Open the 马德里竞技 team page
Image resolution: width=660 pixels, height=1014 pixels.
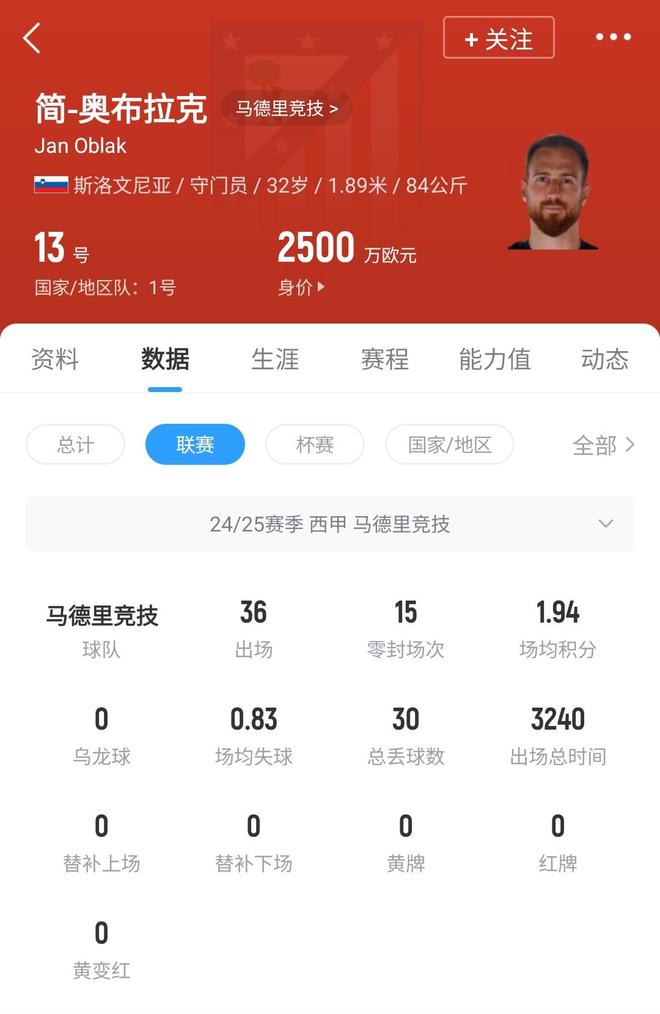coord(287,108)
